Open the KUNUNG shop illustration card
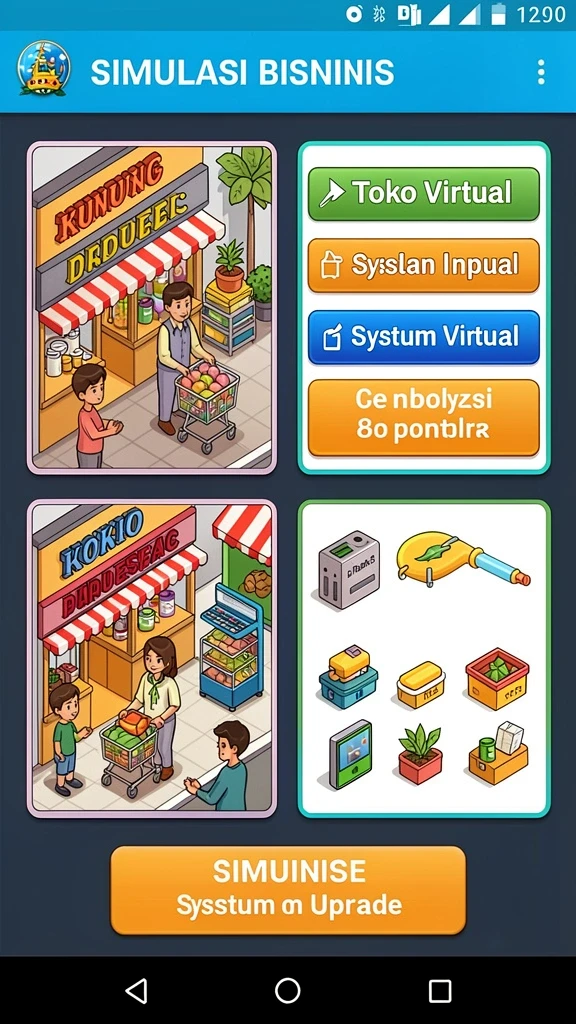 (x=152, y=308)
